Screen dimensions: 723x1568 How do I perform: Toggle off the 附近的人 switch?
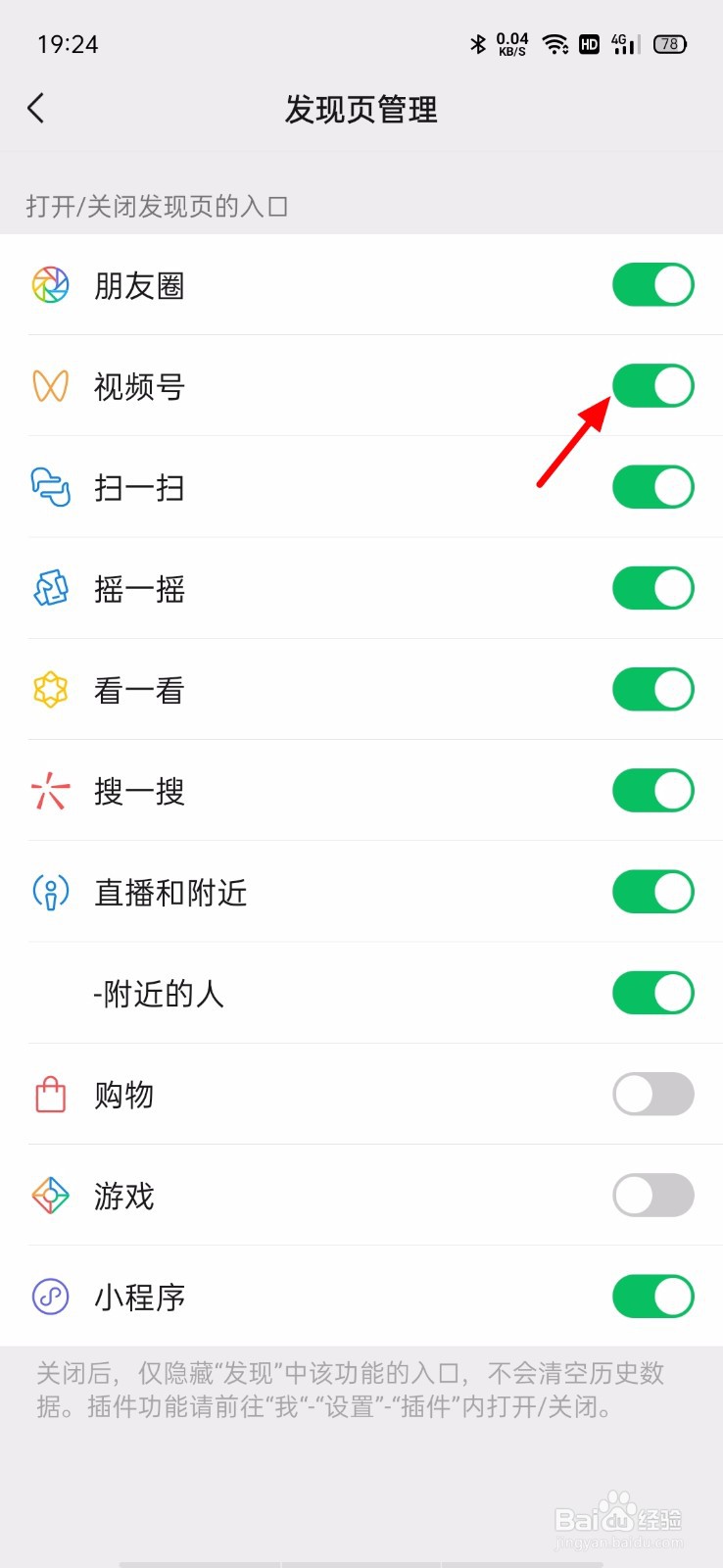click(652, 993)
